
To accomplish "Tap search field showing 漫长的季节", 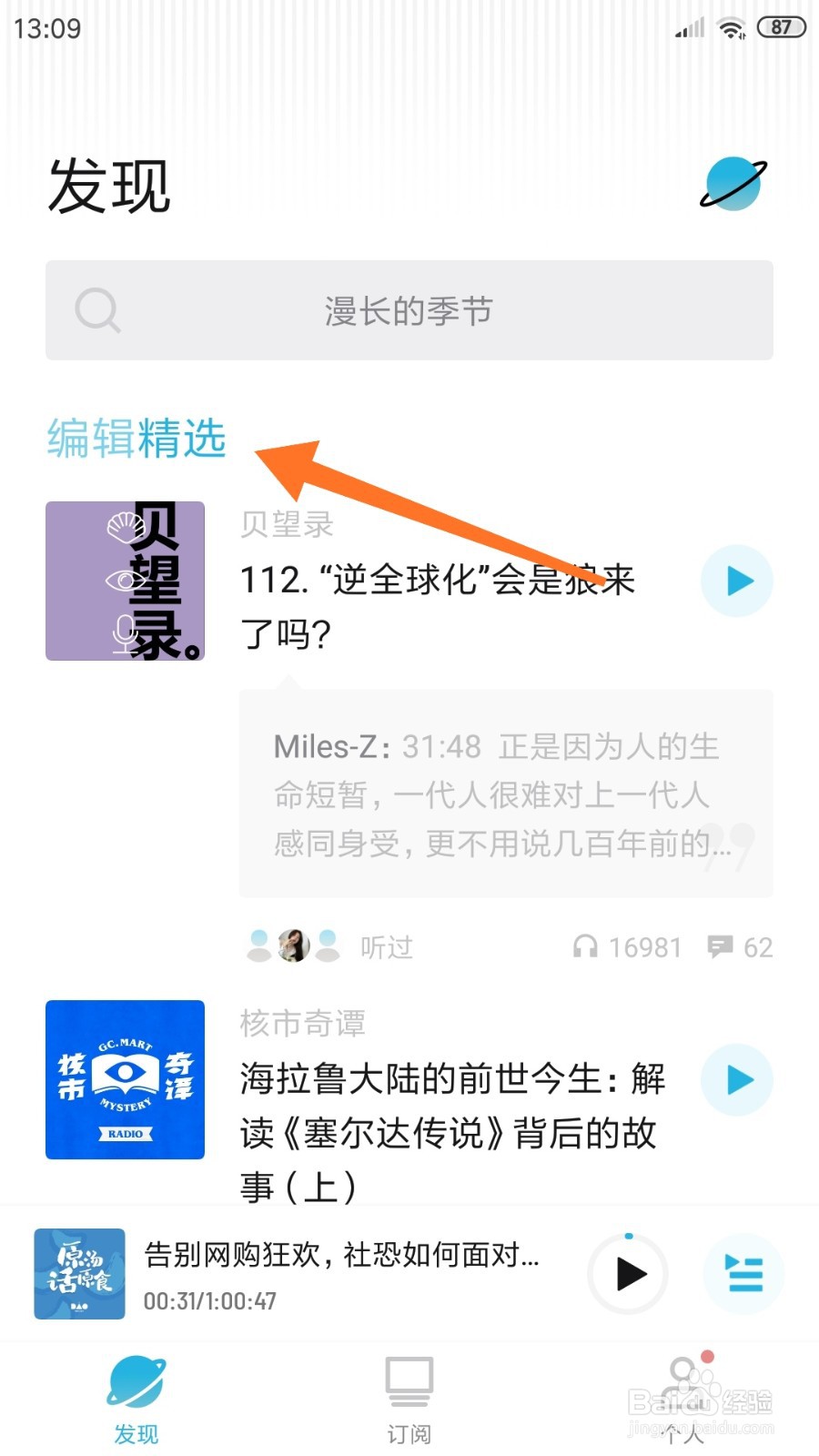I will (409, 310).
